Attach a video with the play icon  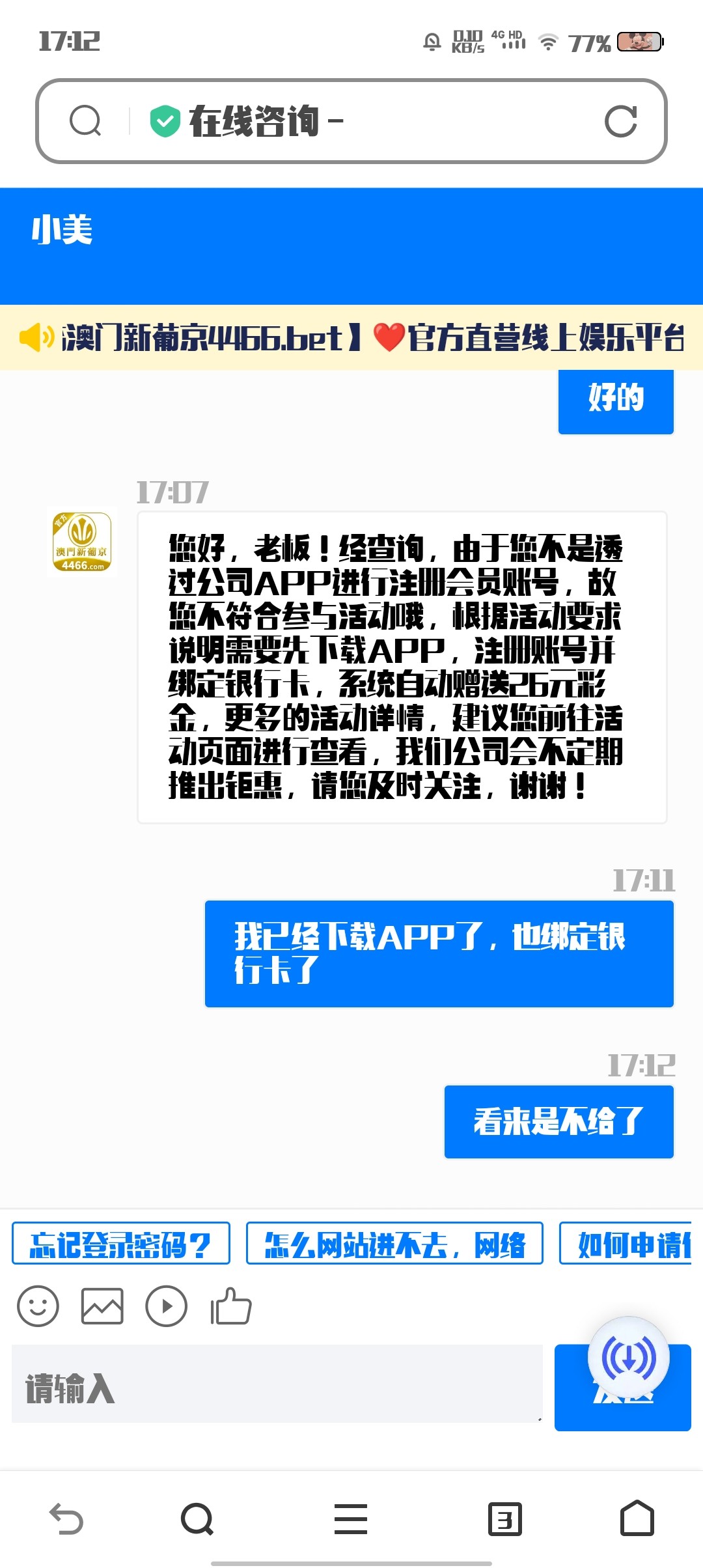(166, 1306)
